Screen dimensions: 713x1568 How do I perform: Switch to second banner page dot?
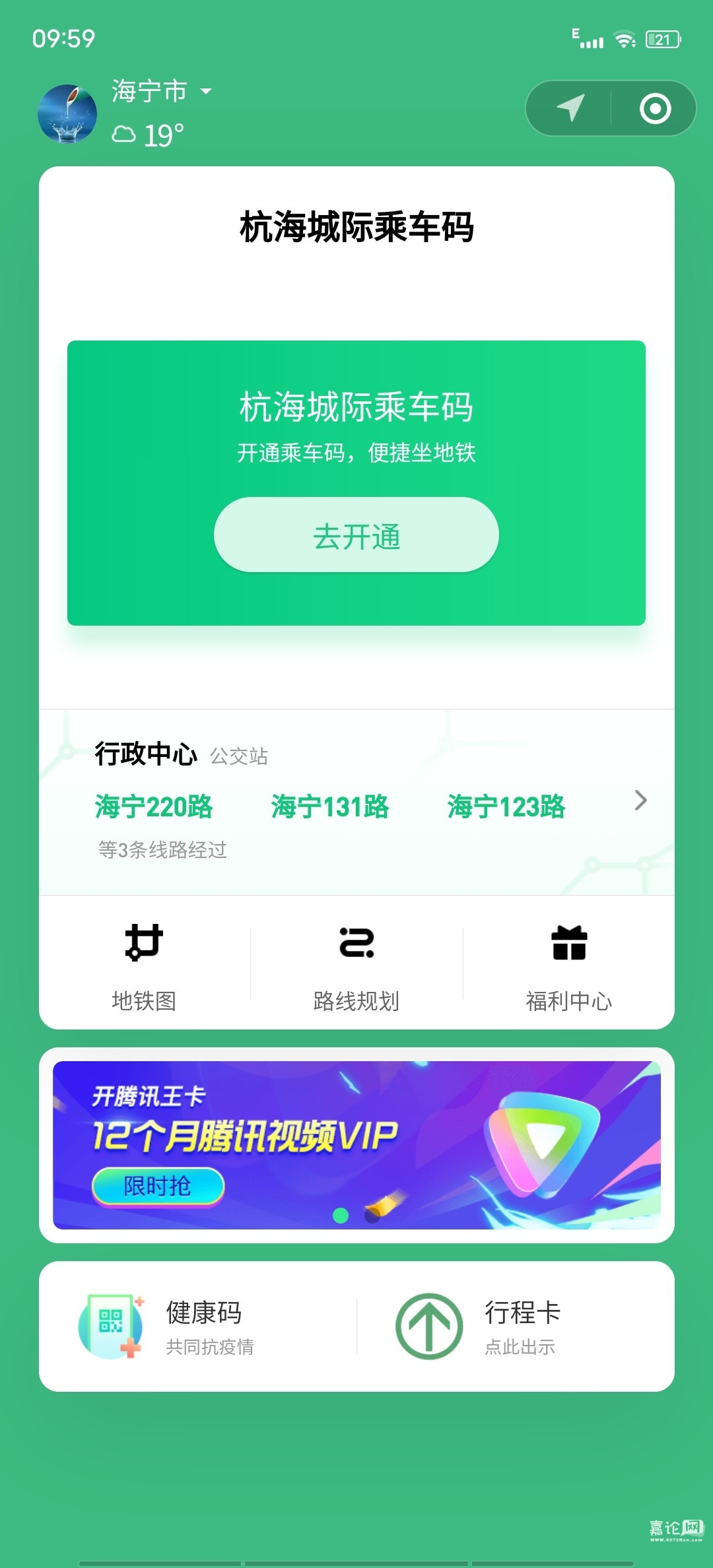tap(372, 1216)
